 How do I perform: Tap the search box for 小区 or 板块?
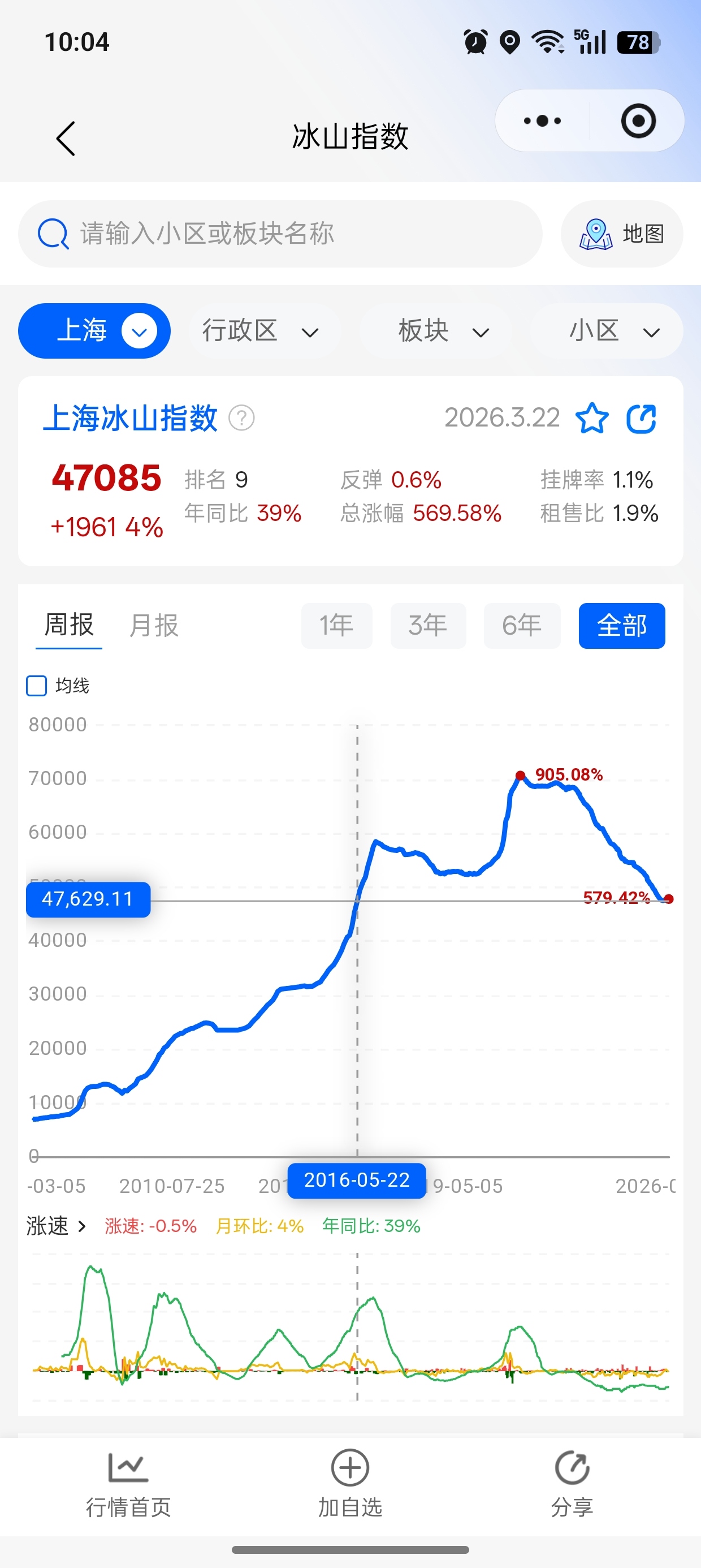coord(280,234)
